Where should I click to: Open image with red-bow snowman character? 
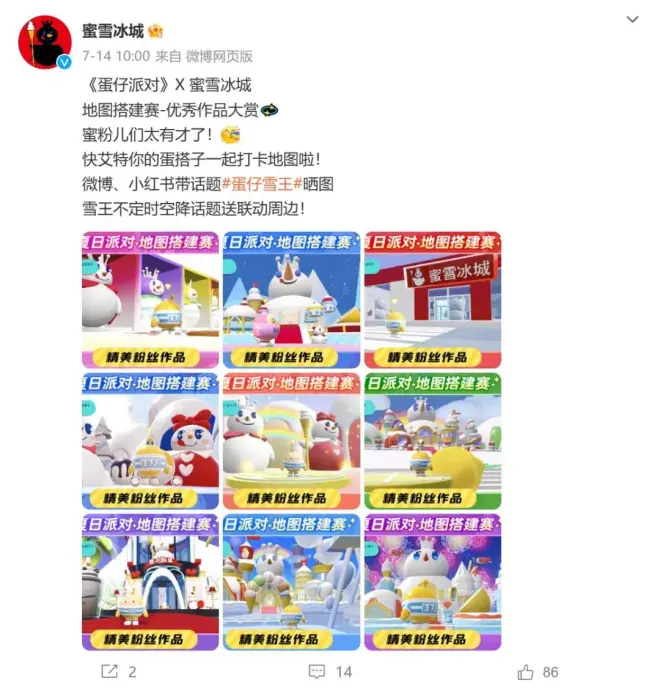point(150,441)
